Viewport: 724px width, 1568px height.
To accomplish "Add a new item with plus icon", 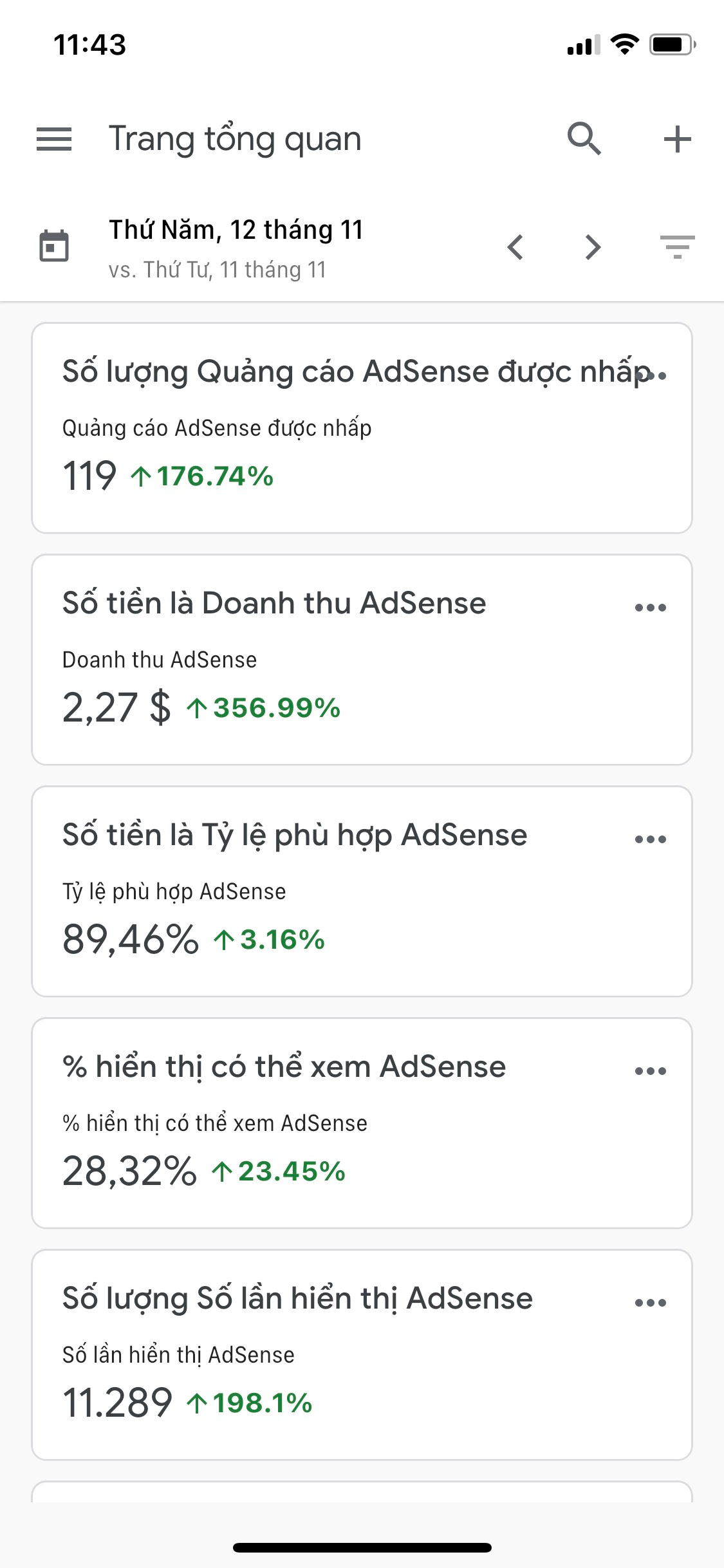I will (x=677, y=139).
